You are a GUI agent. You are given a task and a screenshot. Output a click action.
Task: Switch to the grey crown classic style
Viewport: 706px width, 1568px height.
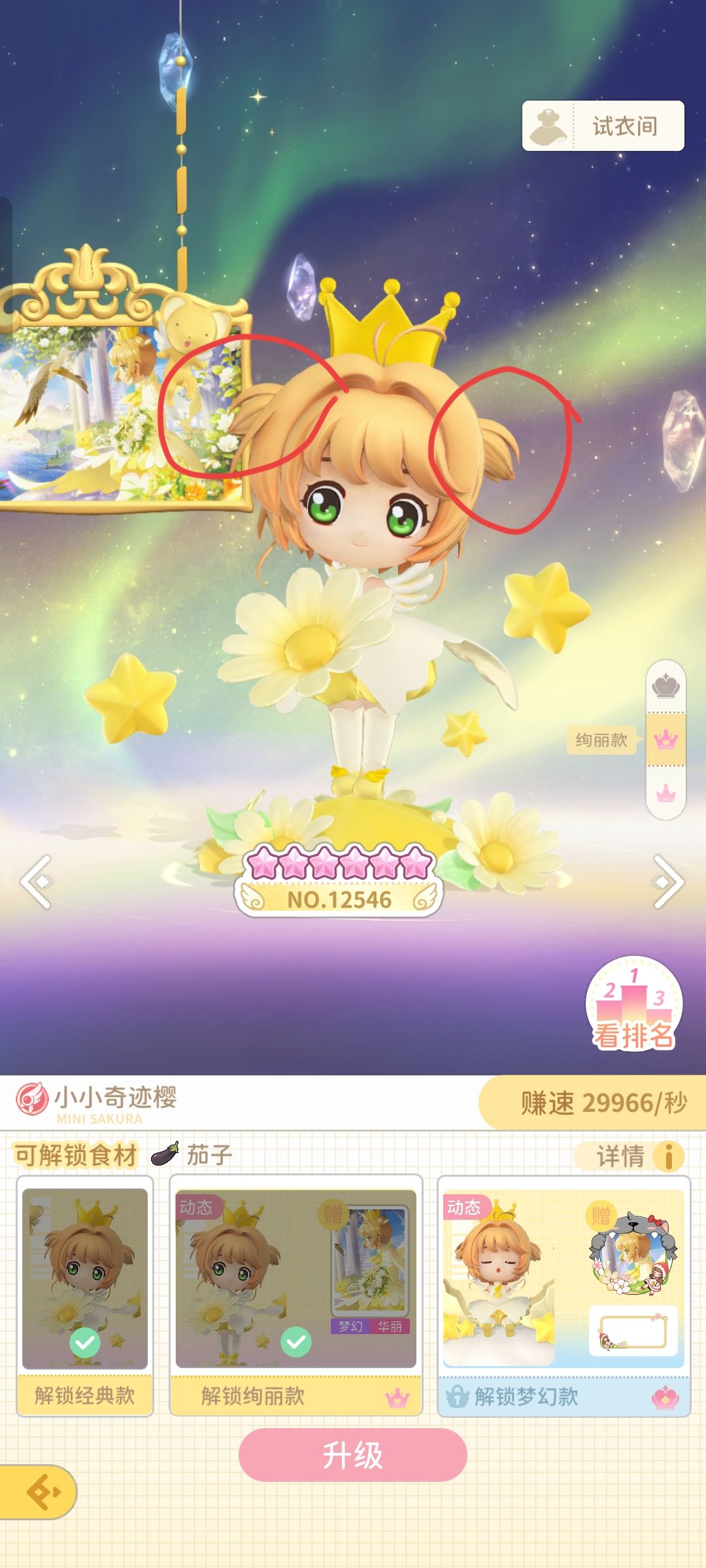[666, 686]
